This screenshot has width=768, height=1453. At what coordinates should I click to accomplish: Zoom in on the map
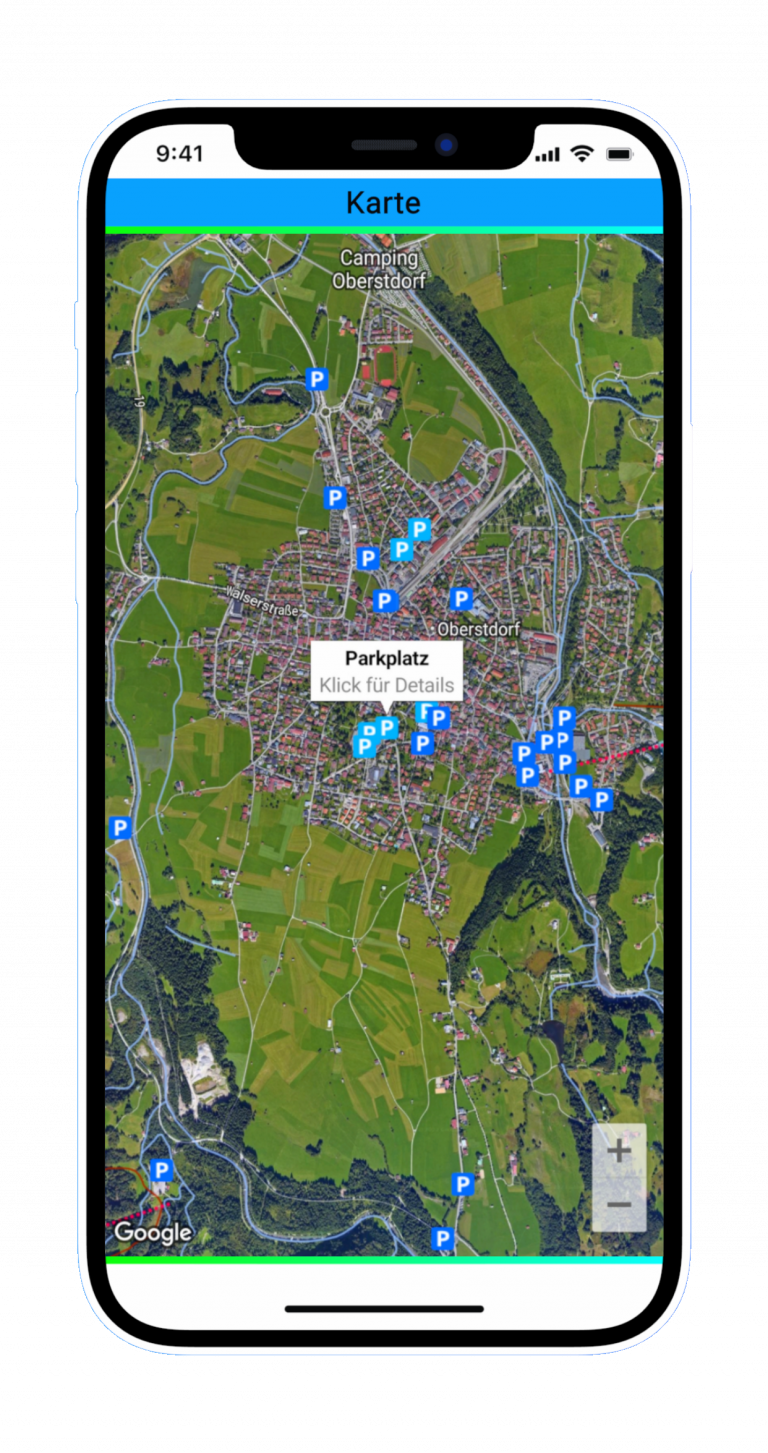pos(619,1151)
